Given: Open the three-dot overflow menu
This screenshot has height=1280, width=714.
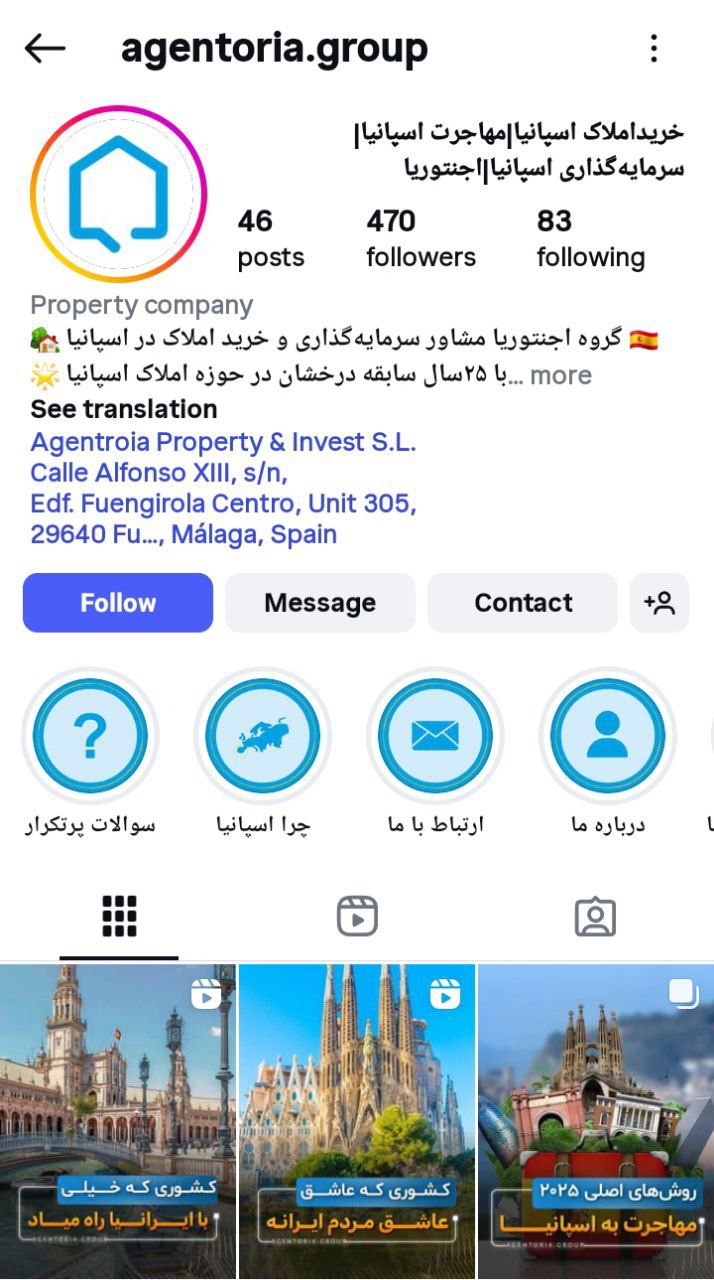Looking at the screenshot, I should click(653, 48).
